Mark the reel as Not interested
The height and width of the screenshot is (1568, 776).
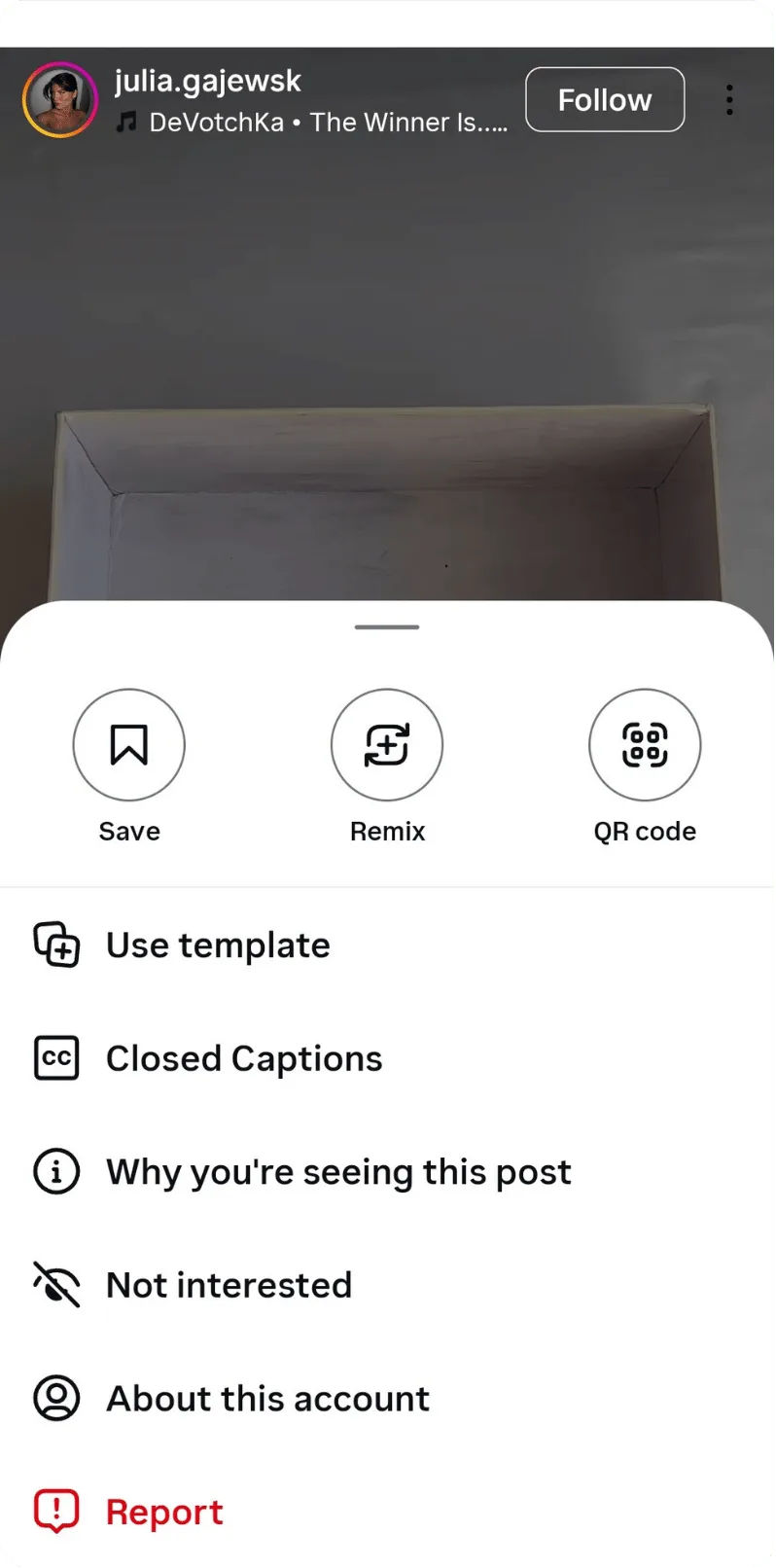pyautogui.click(x=229, y=1285)
